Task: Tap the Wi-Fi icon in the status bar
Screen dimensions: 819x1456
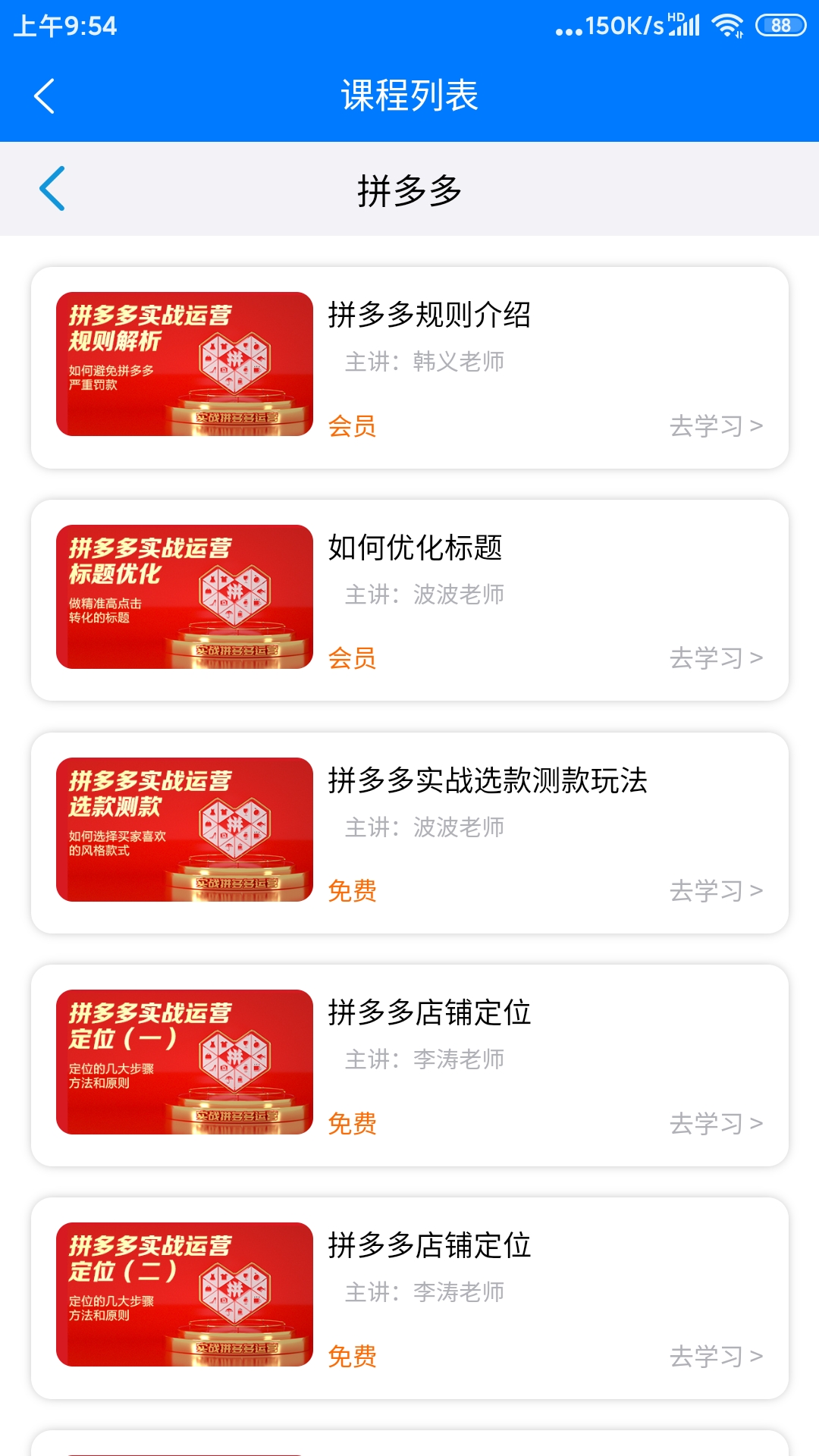Action: (x=726, y=24)
